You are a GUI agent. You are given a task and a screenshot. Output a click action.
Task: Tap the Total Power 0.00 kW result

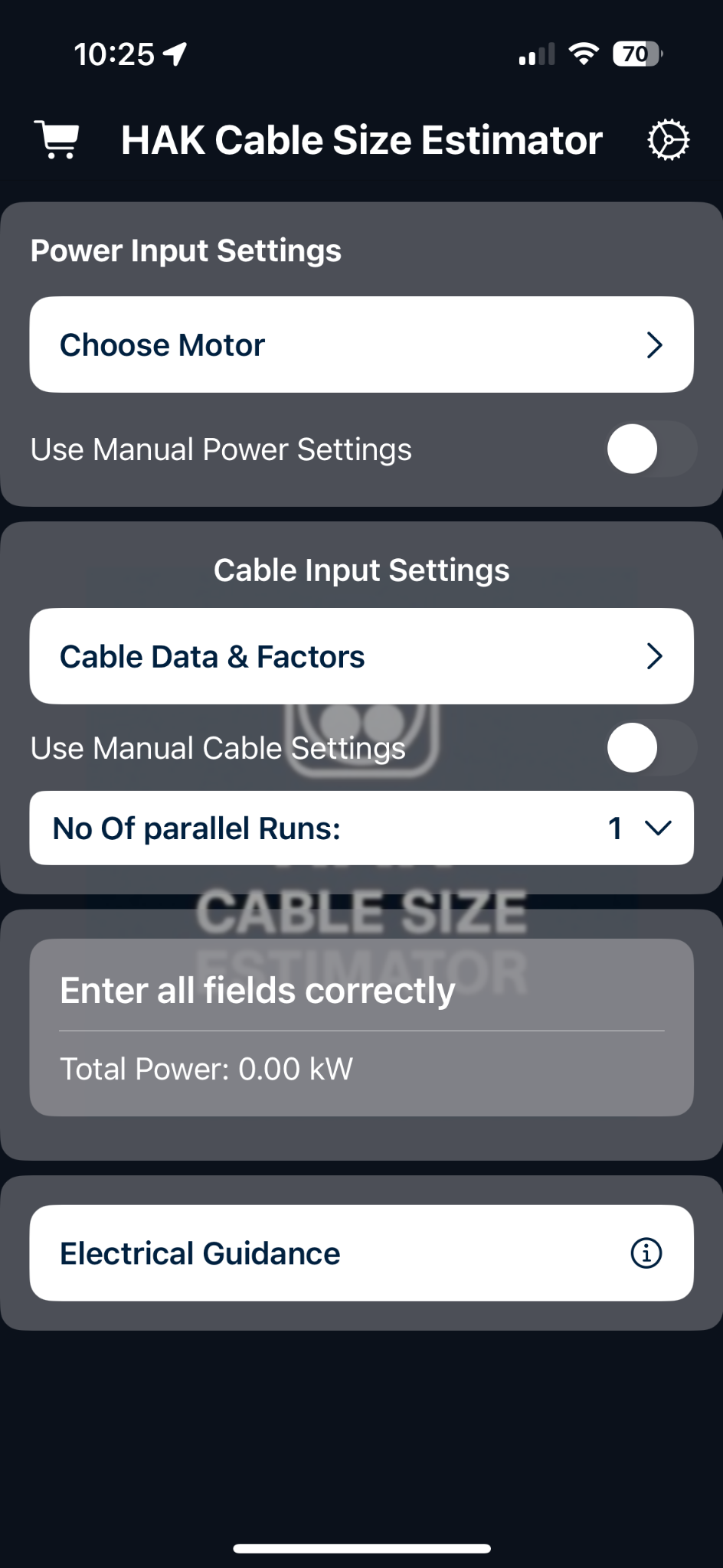[x=205, y=1069]
